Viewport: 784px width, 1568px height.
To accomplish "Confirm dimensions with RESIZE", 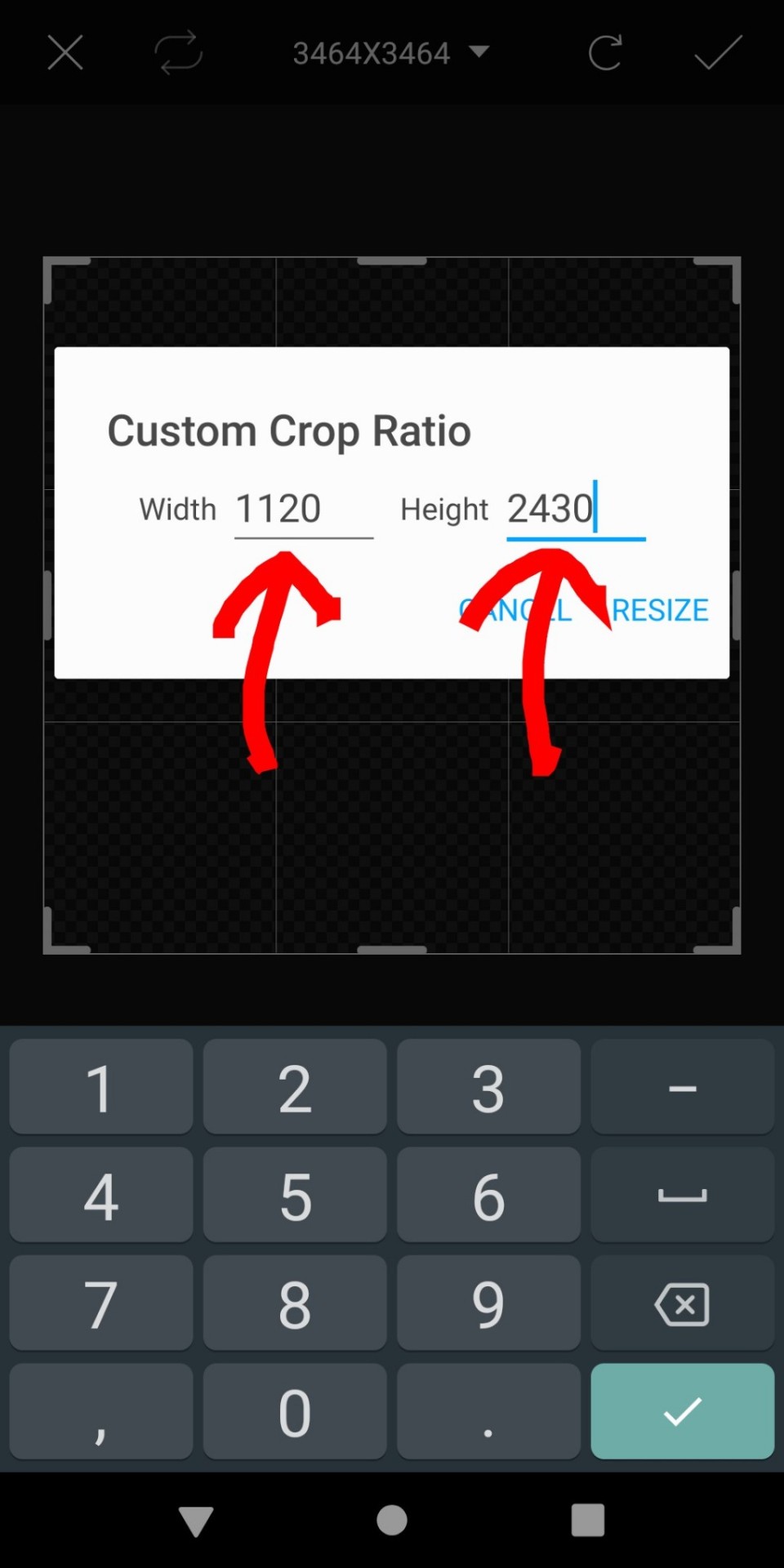I will pos(660,610).
